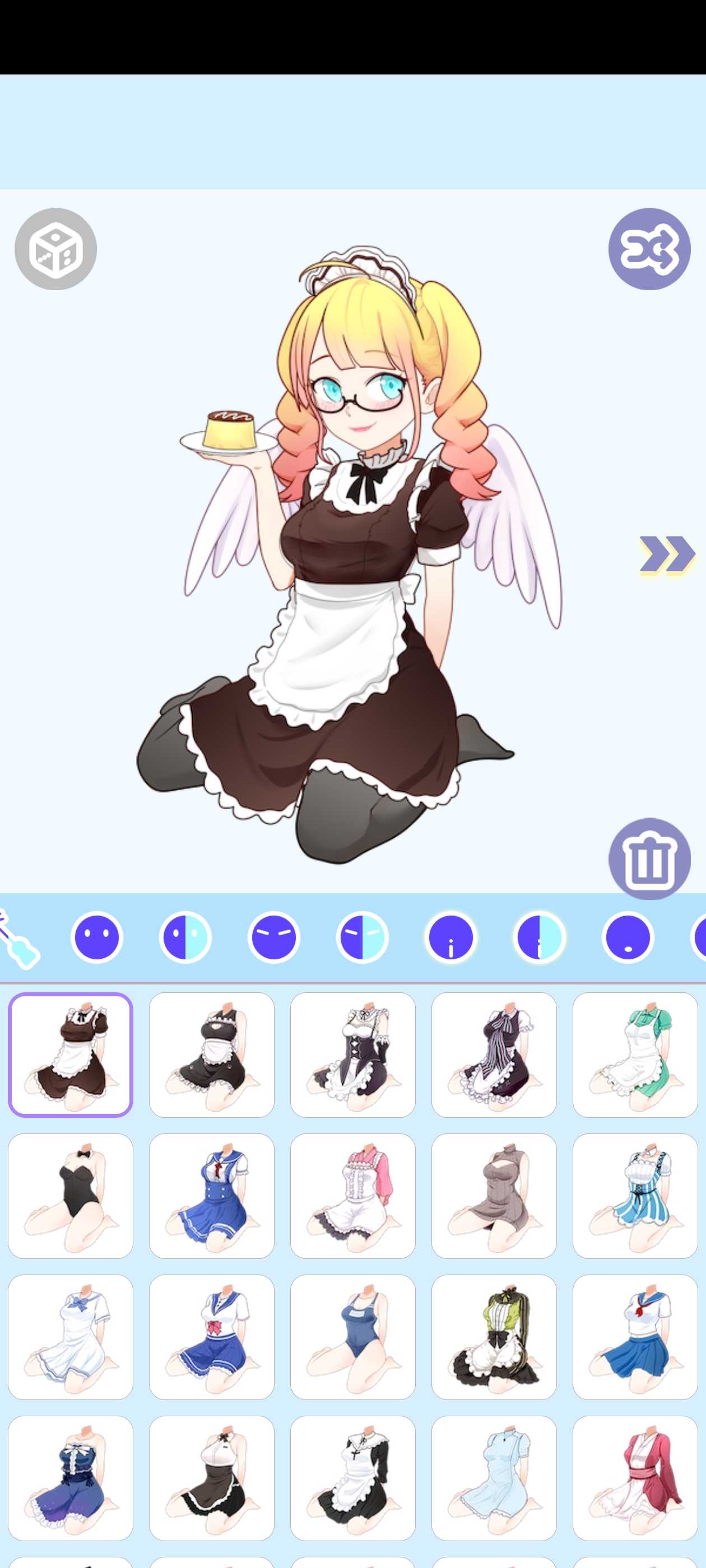Pick the starry navy blue dress
706x1568 pixels.
[x=71, y=1478]
